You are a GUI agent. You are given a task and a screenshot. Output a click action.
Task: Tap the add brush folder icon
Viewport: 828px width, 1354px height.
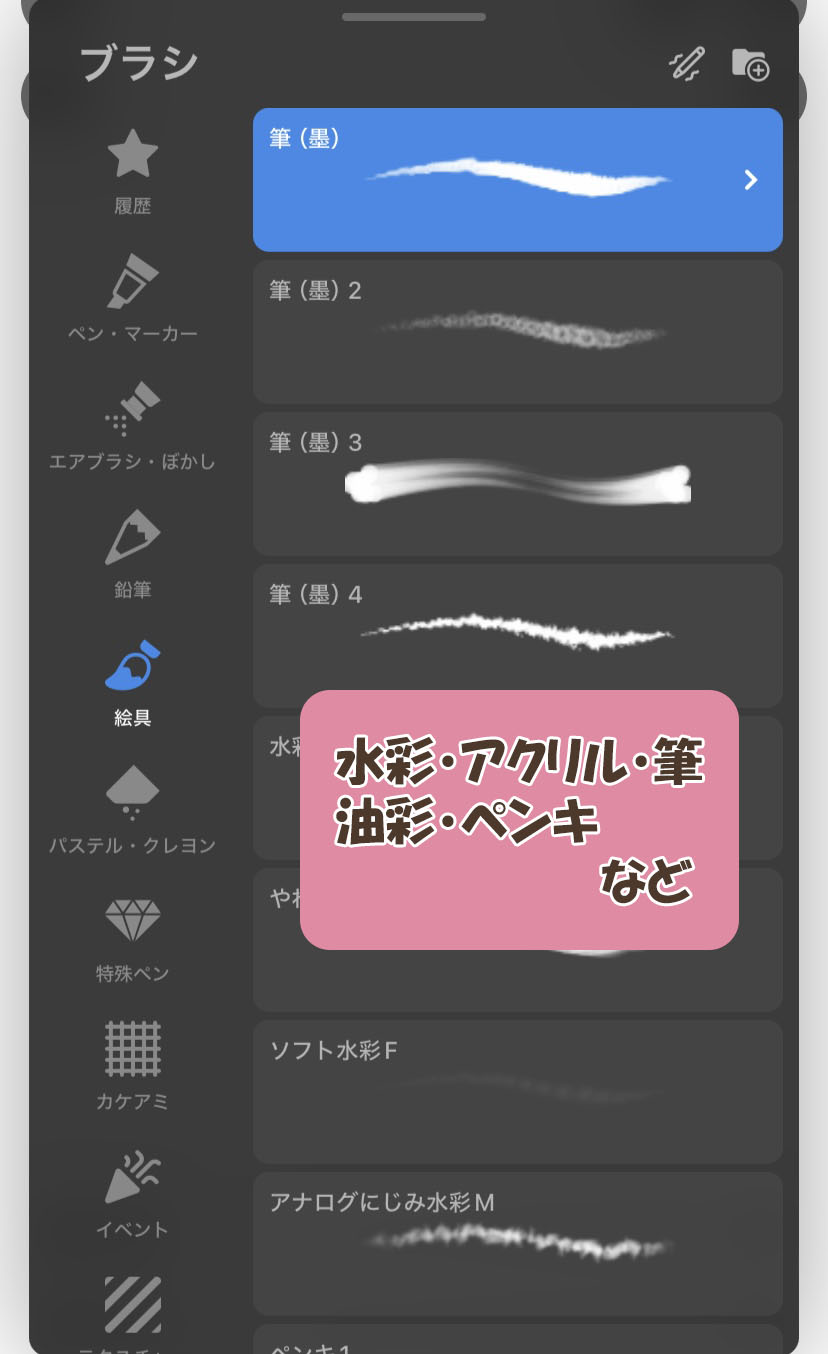[750, 64]
